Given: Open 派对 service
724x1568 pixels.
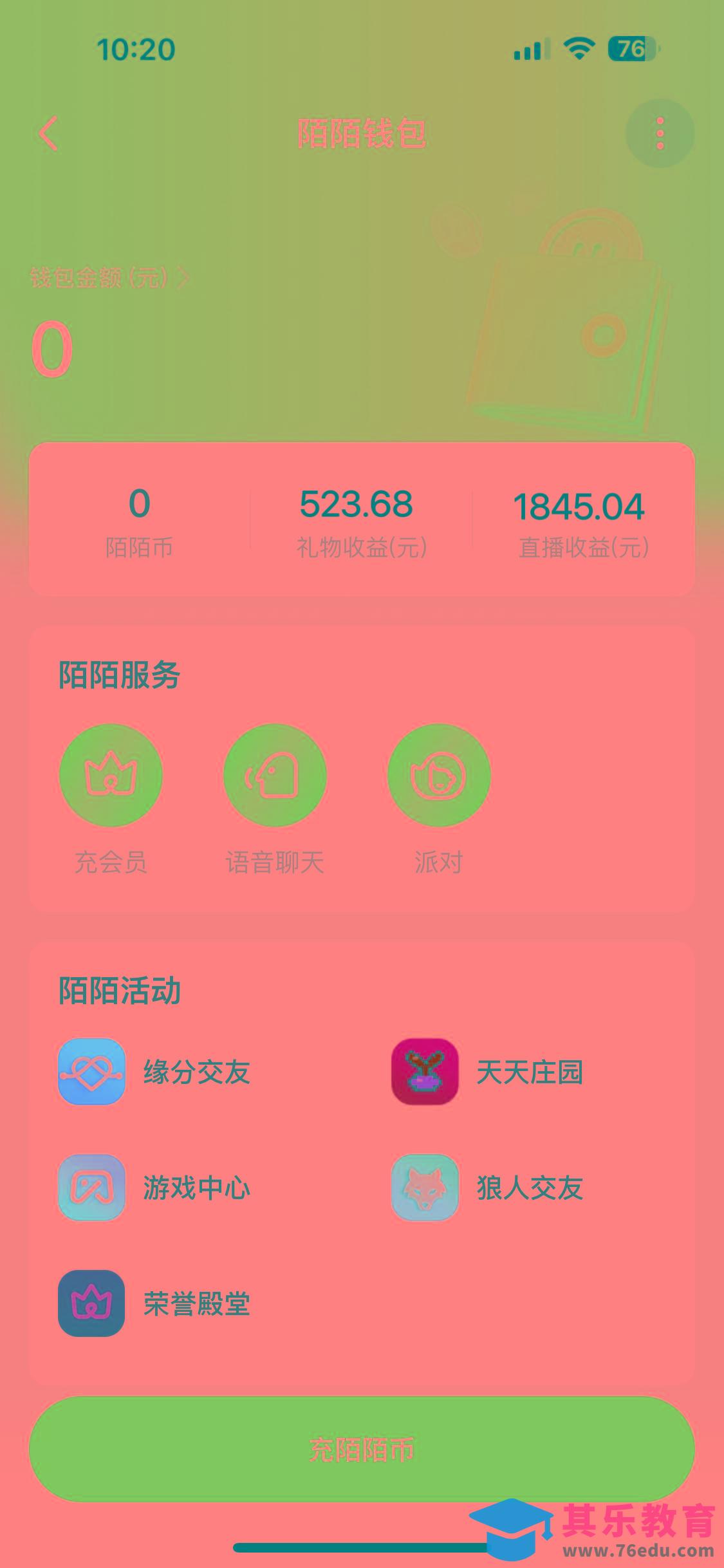Looking at the screenshot, I should [439, 776].
